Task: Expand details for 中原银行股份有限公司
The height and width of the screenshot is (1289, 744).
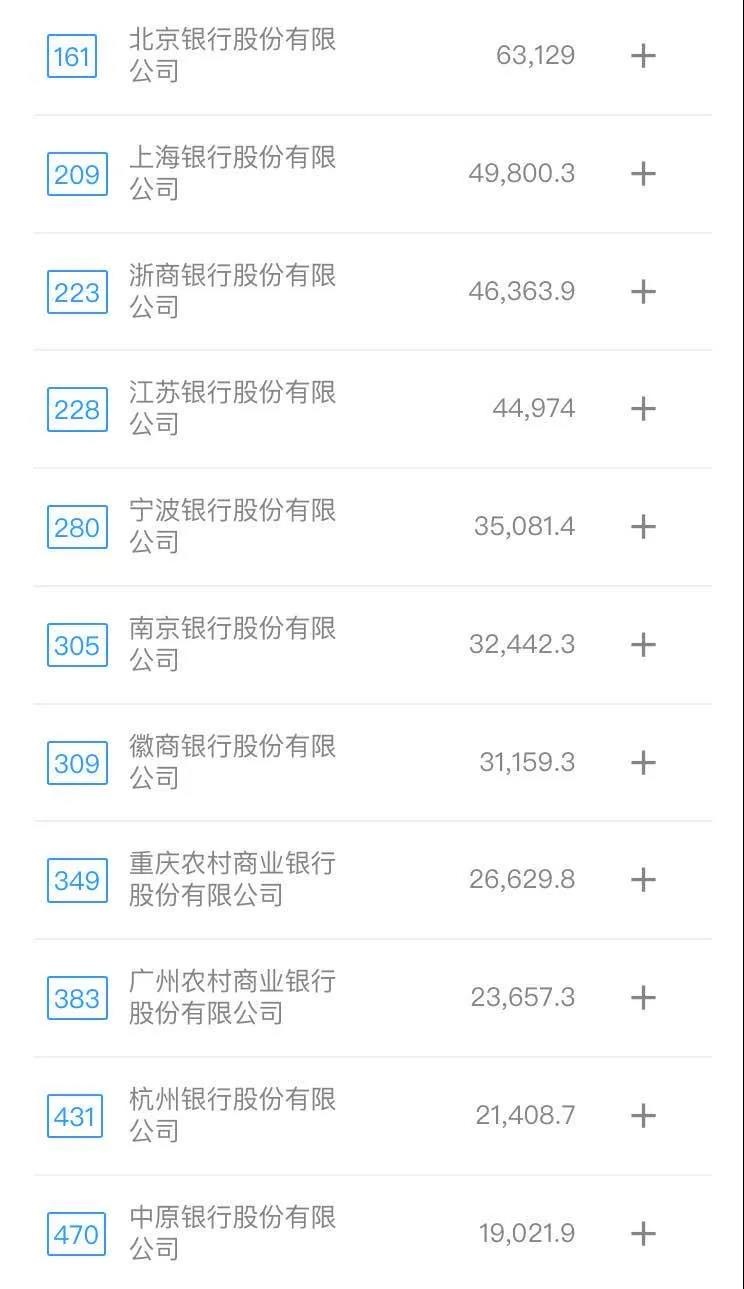Action: point(643,1233)
